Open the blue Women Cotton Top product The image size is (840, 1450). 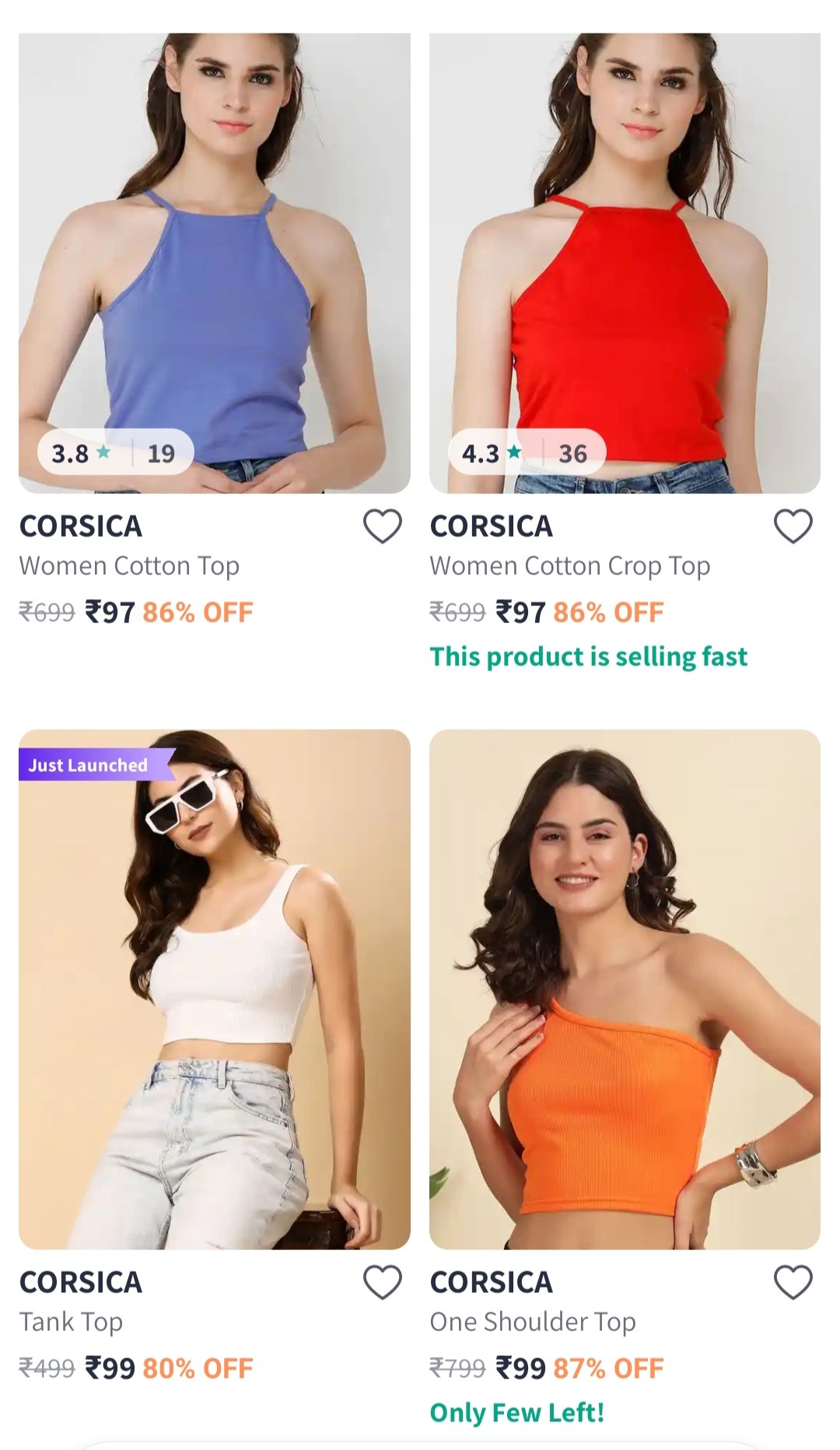point(214,264)
